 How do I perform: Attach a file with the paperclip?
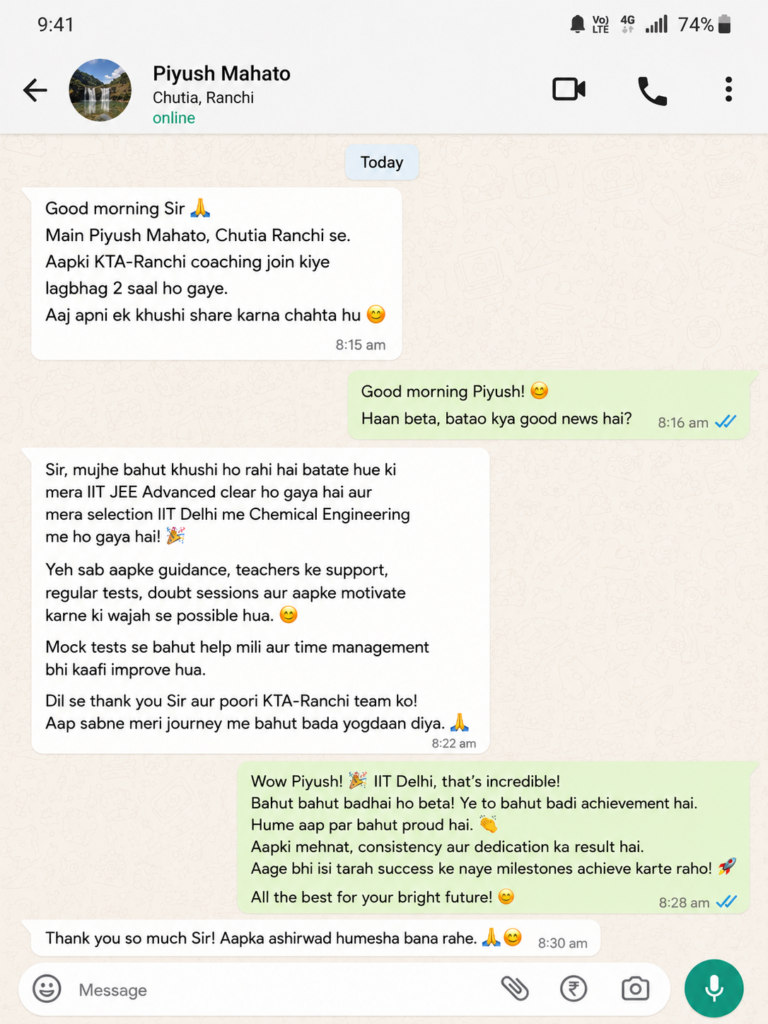coord(515,988)
